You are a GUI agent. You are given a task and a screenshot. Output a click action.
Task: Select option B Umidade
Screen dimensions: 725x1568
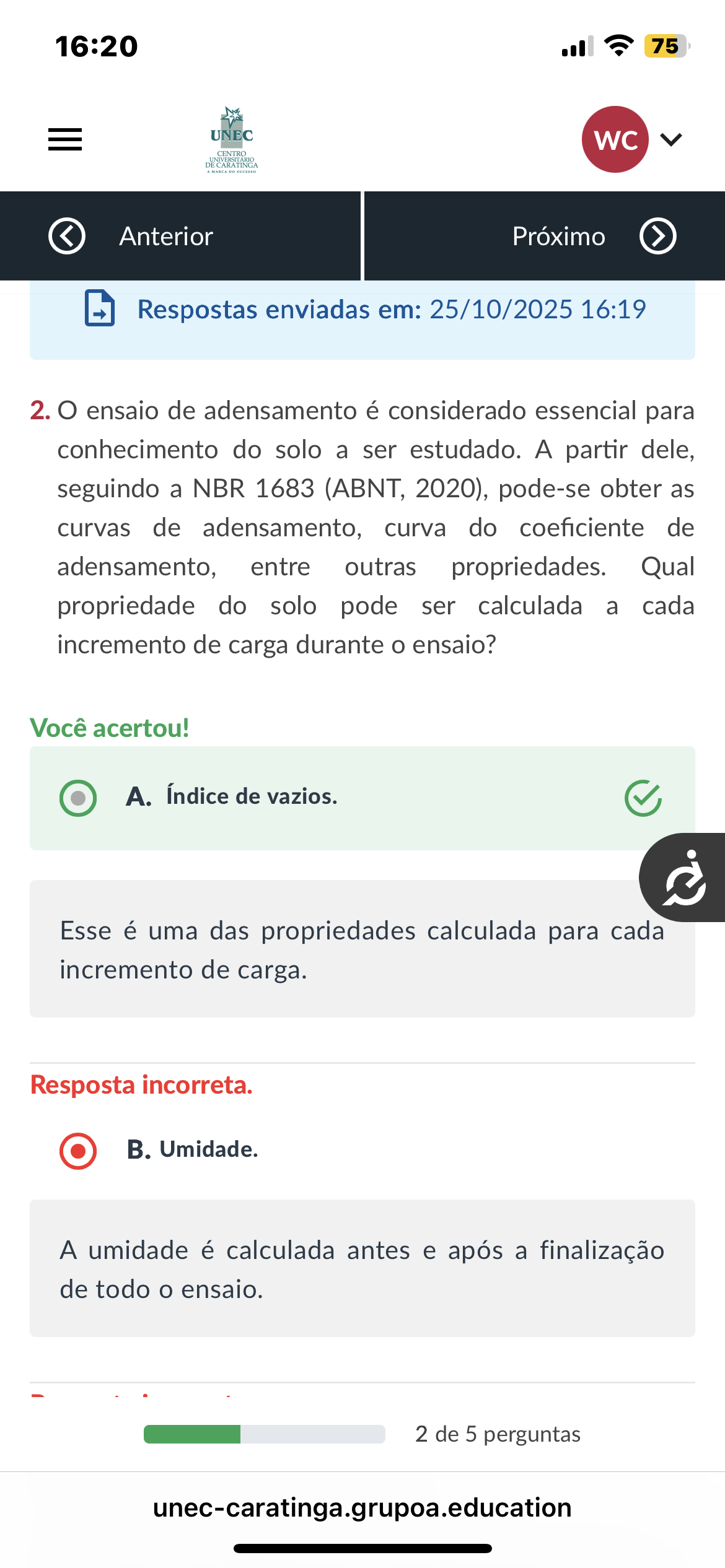pyautogui.click(x=78, y=1151)
